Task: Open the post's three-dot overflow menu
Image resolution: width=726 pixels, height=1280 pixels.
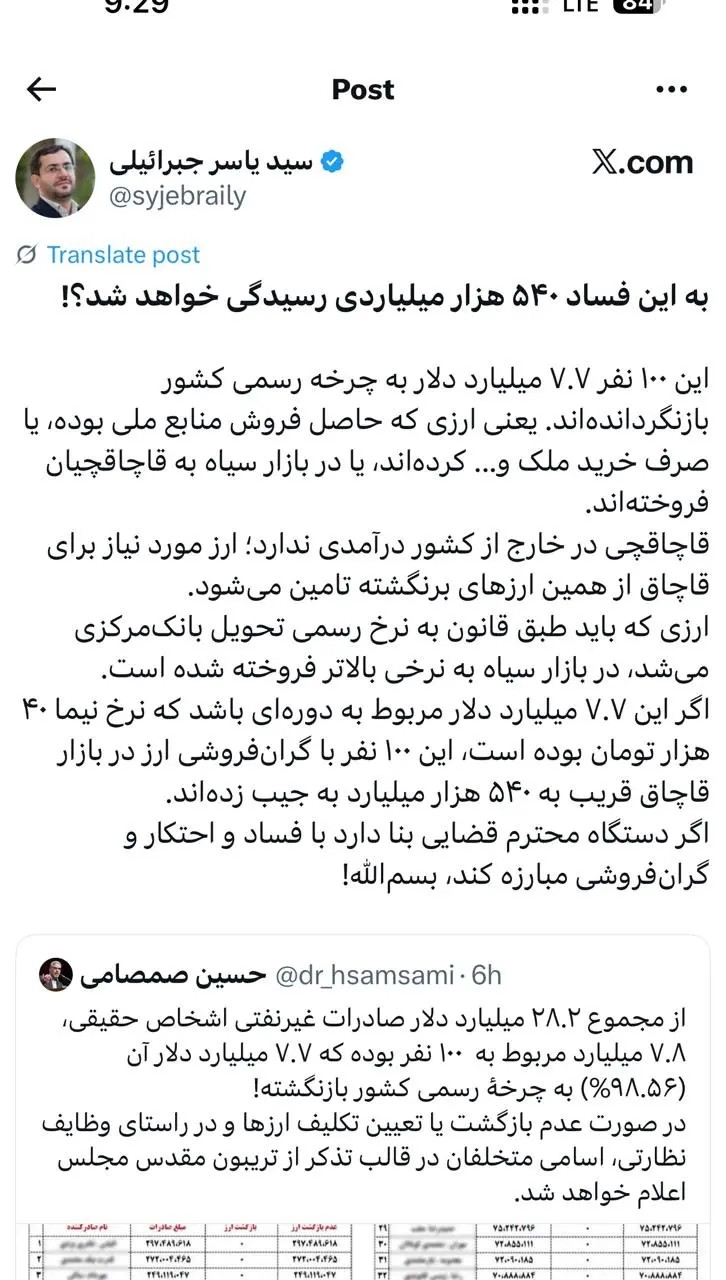Action: (672, 90)
